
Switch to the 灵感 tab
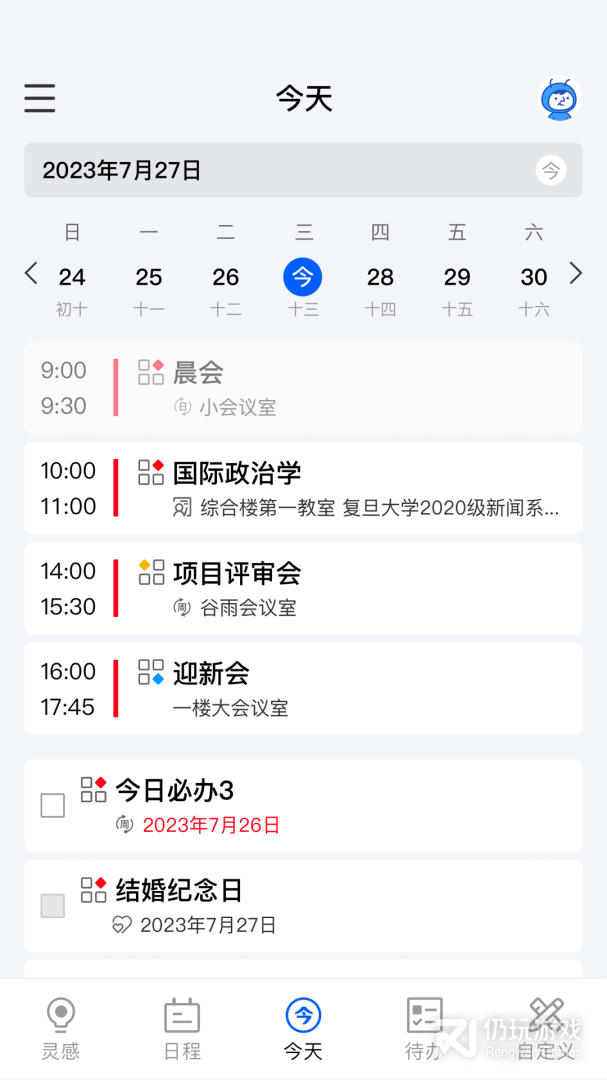61,1029
